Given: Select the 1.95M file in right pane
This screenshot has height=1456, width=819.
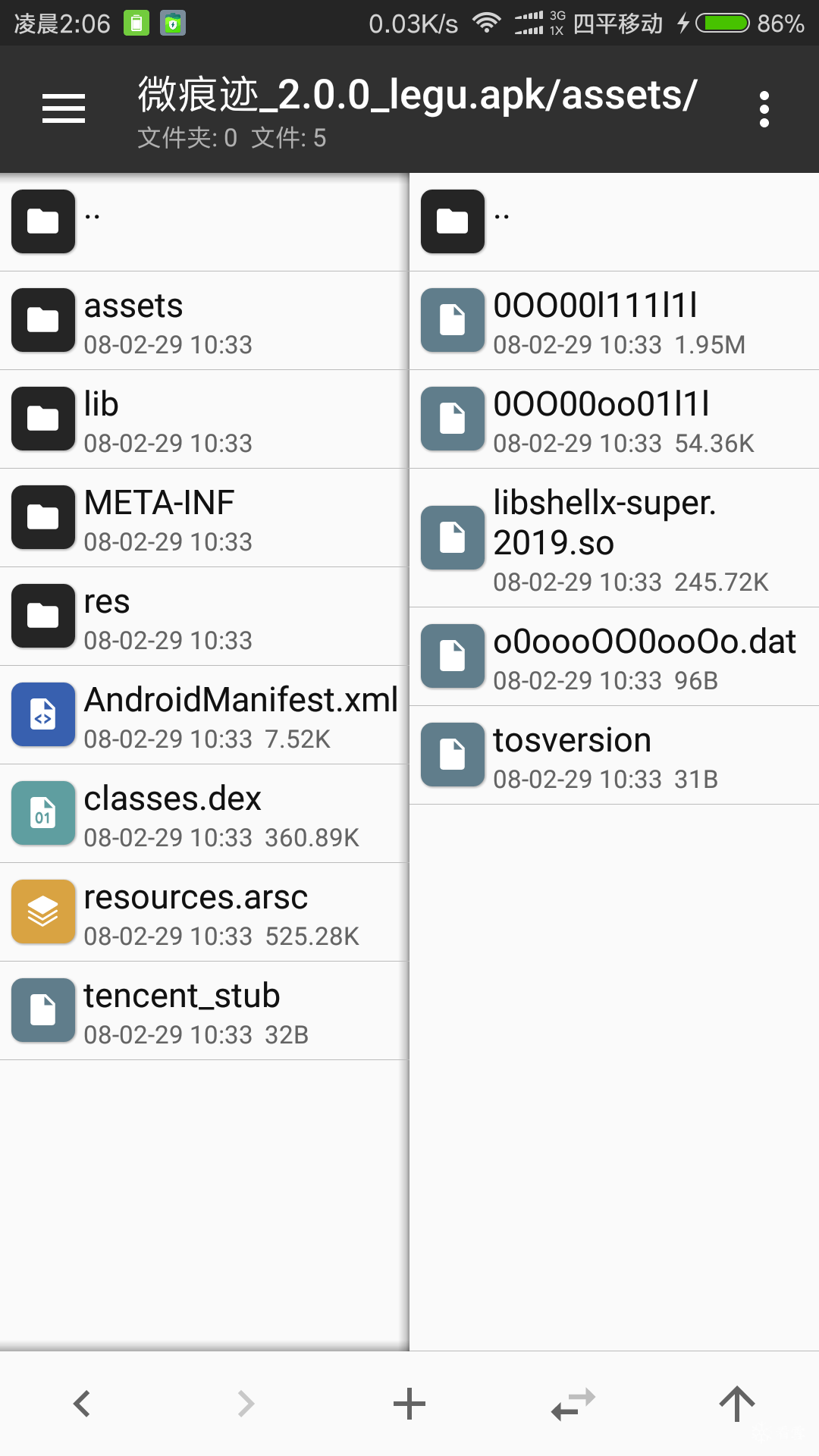Looking at the screenshot, I should [x=614, y=321].
